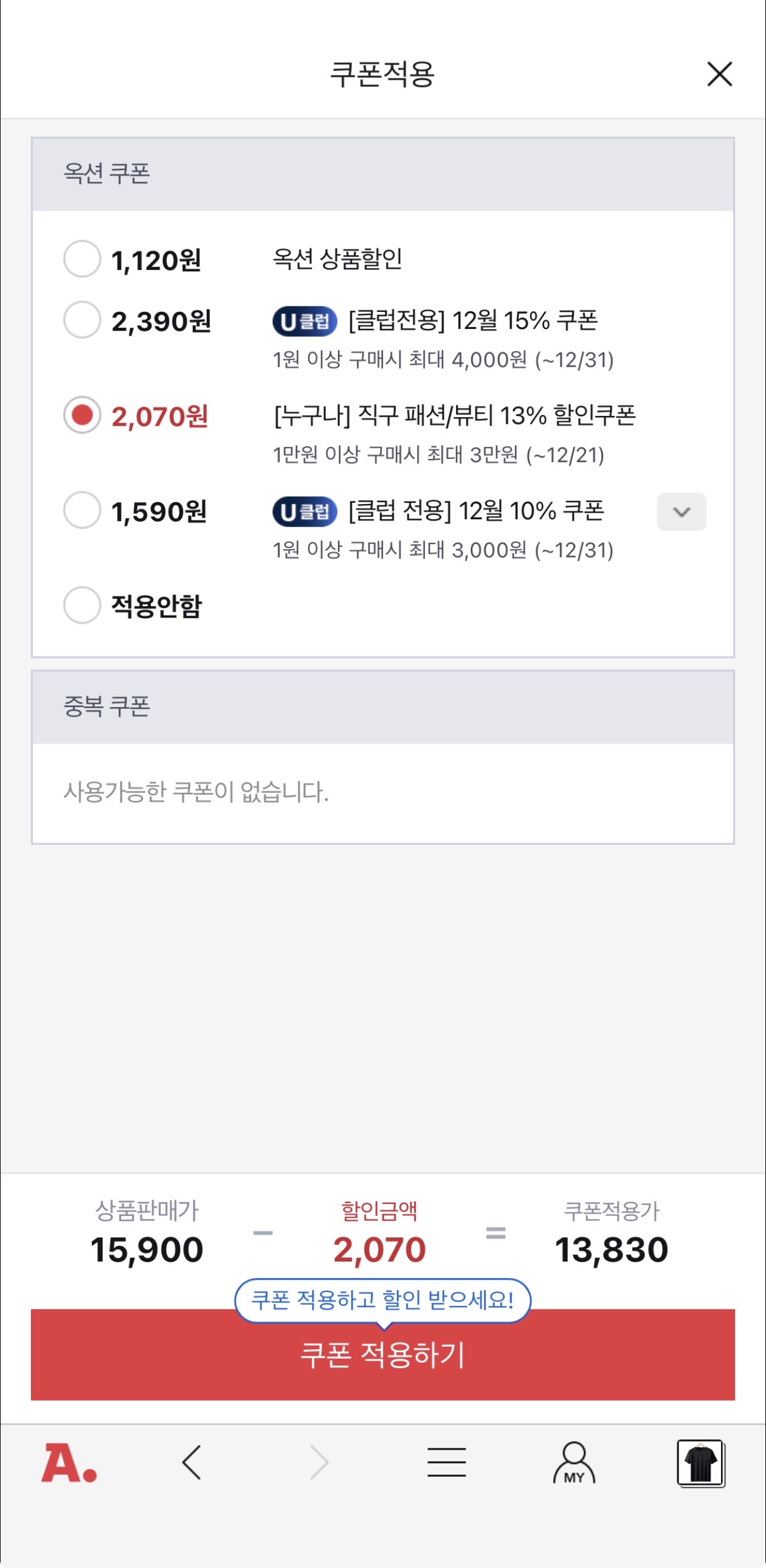The height and width of the screenshot is (1568, 766).
Task: Select the 1,590원 클럽 전용 10% coupon
Action: (x=82, y=513)
